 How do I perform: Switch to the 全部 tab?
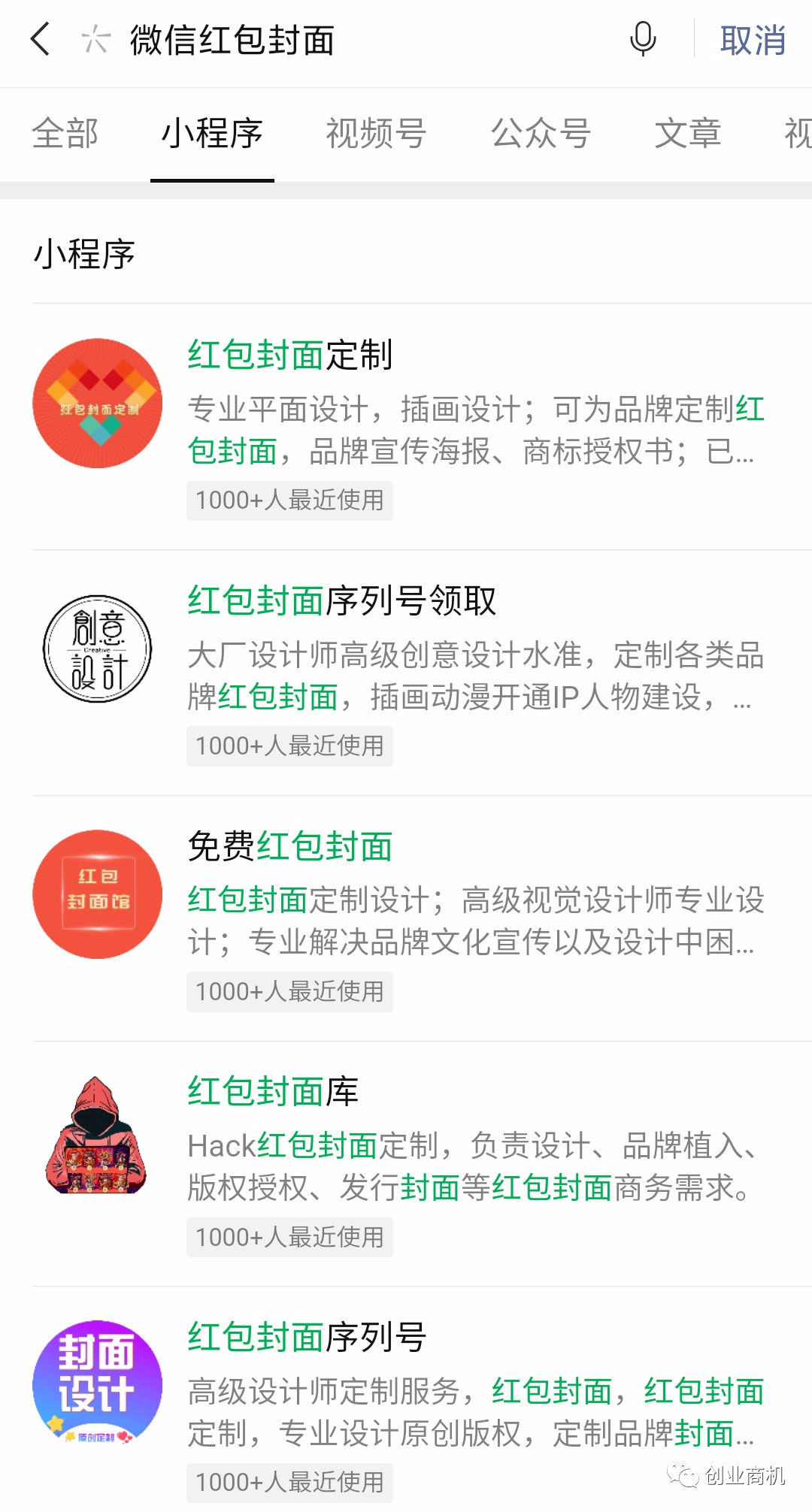click(65, 134)
